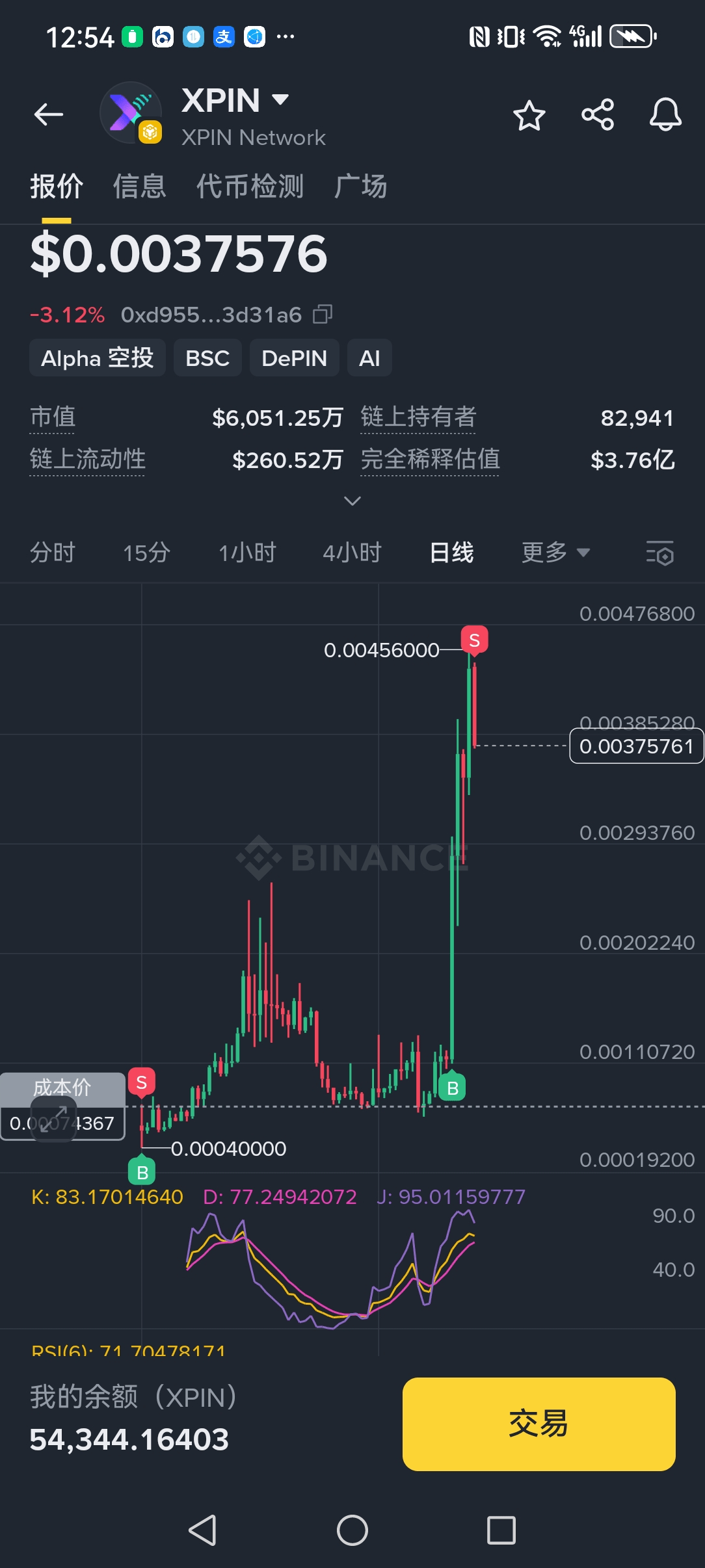Tap the Alpha 空投 chip

pos(97,358)
